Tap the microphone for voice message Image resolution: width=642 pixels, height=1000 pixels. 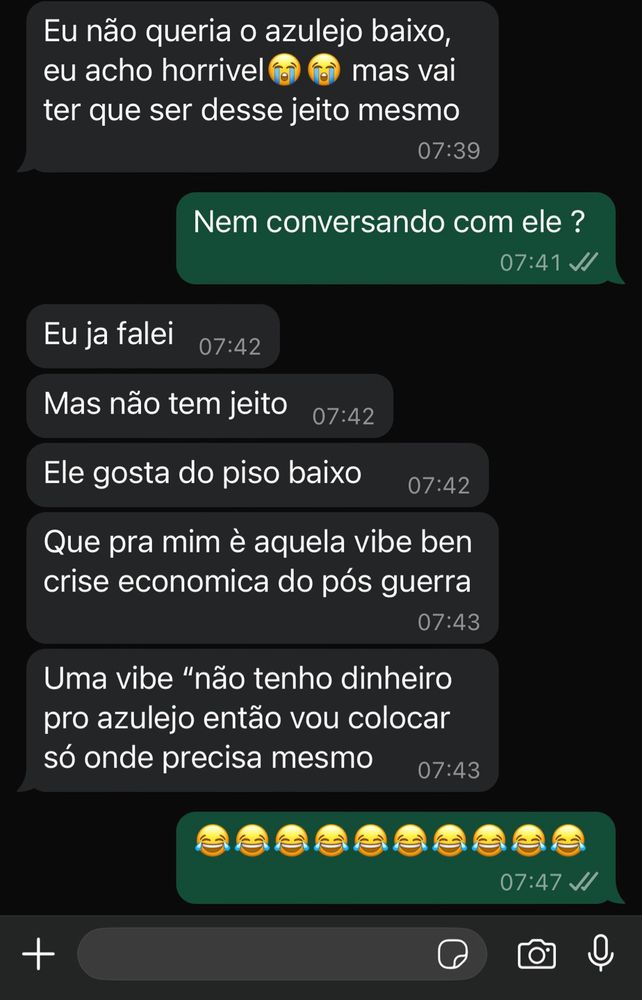coord(601,953)
